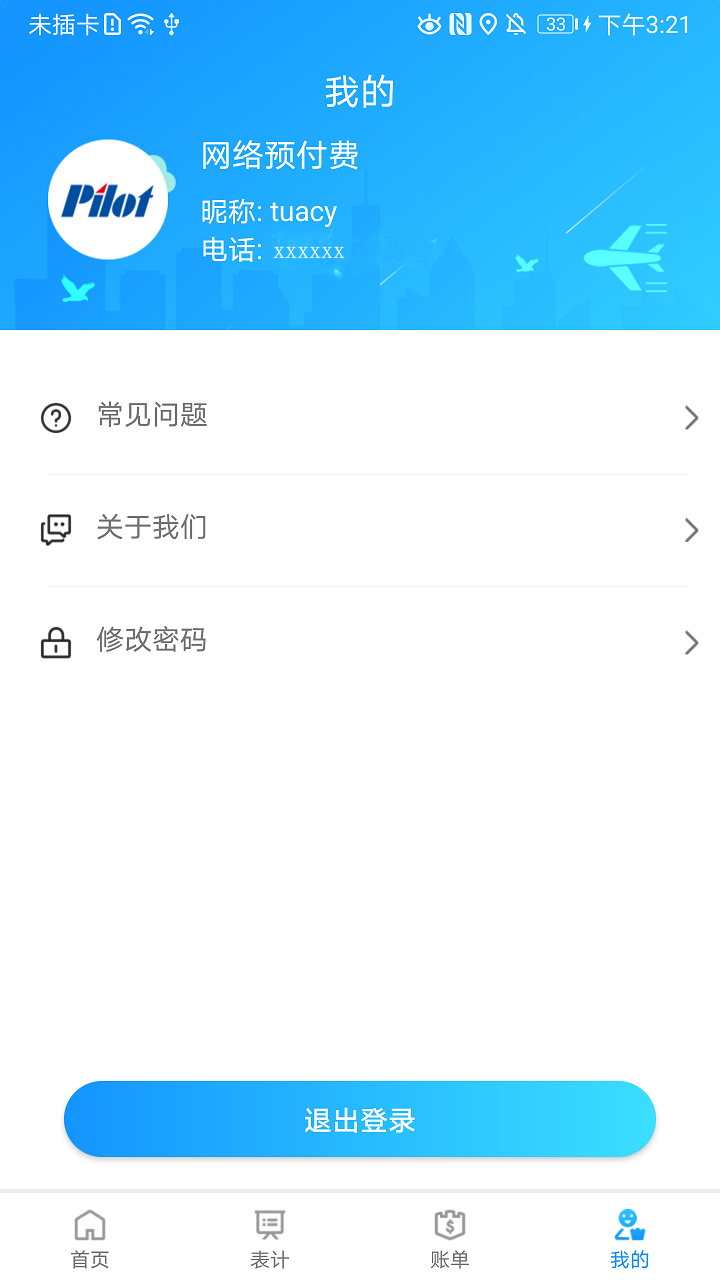Tap the chat bubble icon beside 关于我们

point(56,529)
